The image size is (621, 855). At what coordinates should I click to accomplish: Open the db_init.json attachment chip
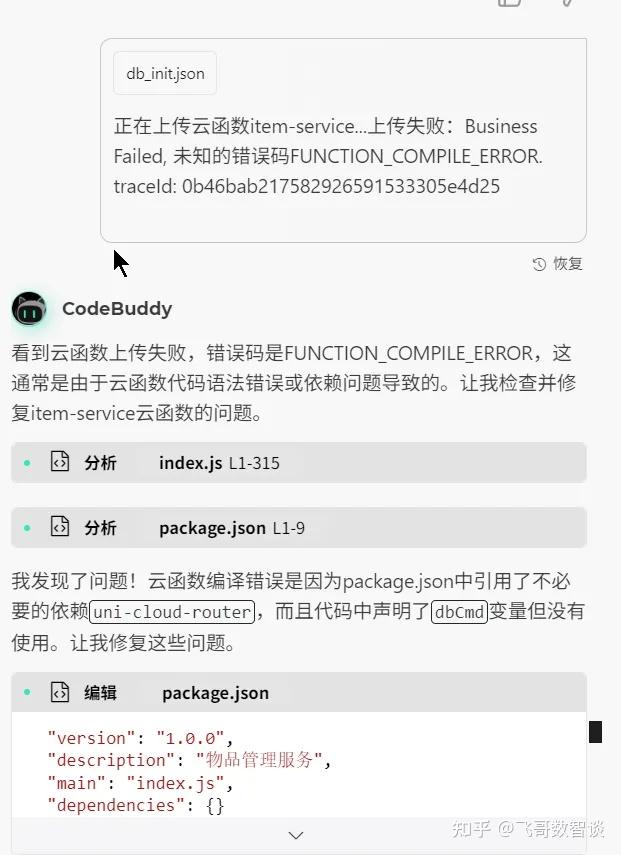165,74
